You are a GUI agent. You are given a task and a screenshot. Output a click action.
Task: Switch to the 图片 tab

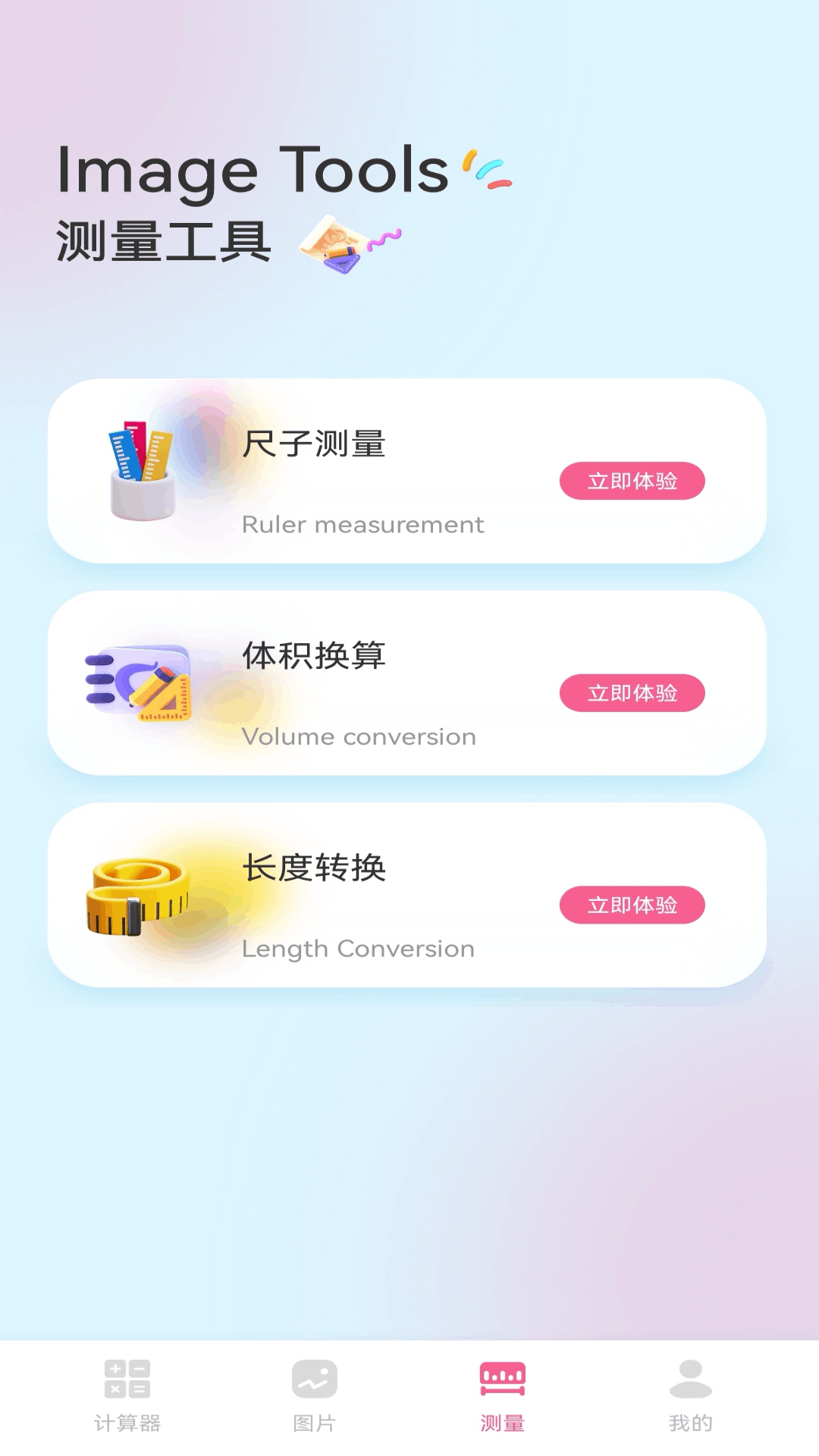pos(315,1423)
